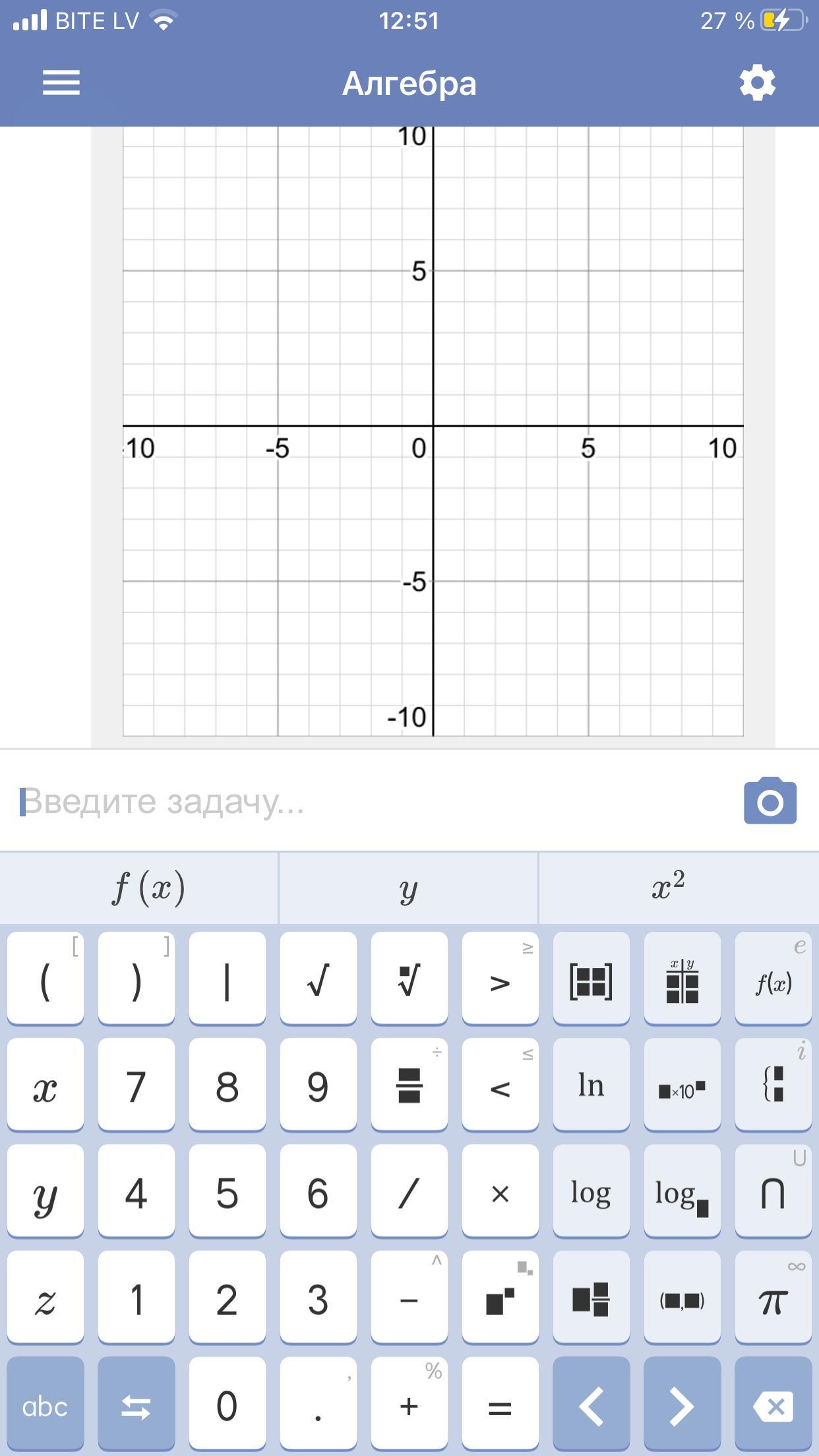The height and width of the screenshot is (1456, 819).
Task: Move the cursor left with the arrow key
Action: (x=591, y=1406)
